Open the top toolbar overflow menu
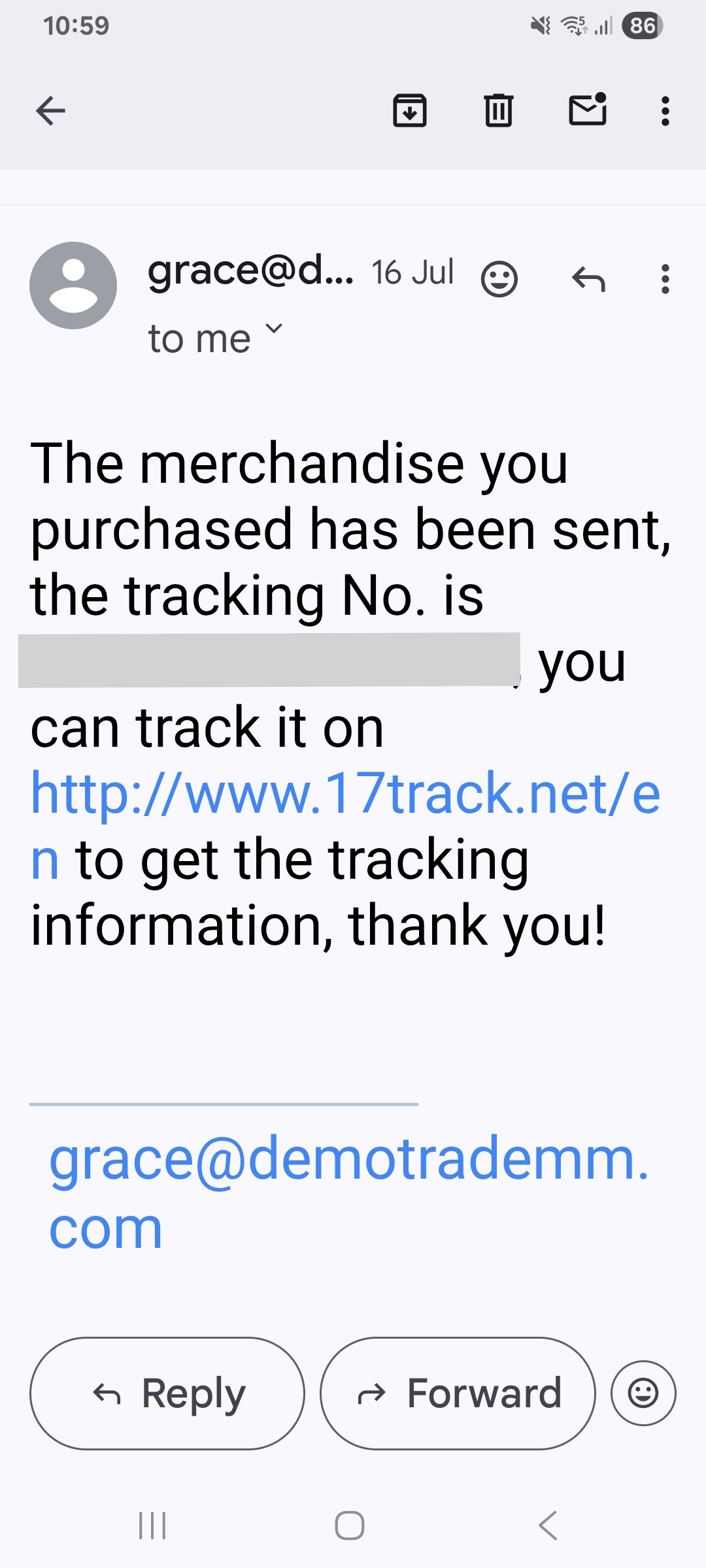Screen dimensions: 706x1568 coord(665,111)
